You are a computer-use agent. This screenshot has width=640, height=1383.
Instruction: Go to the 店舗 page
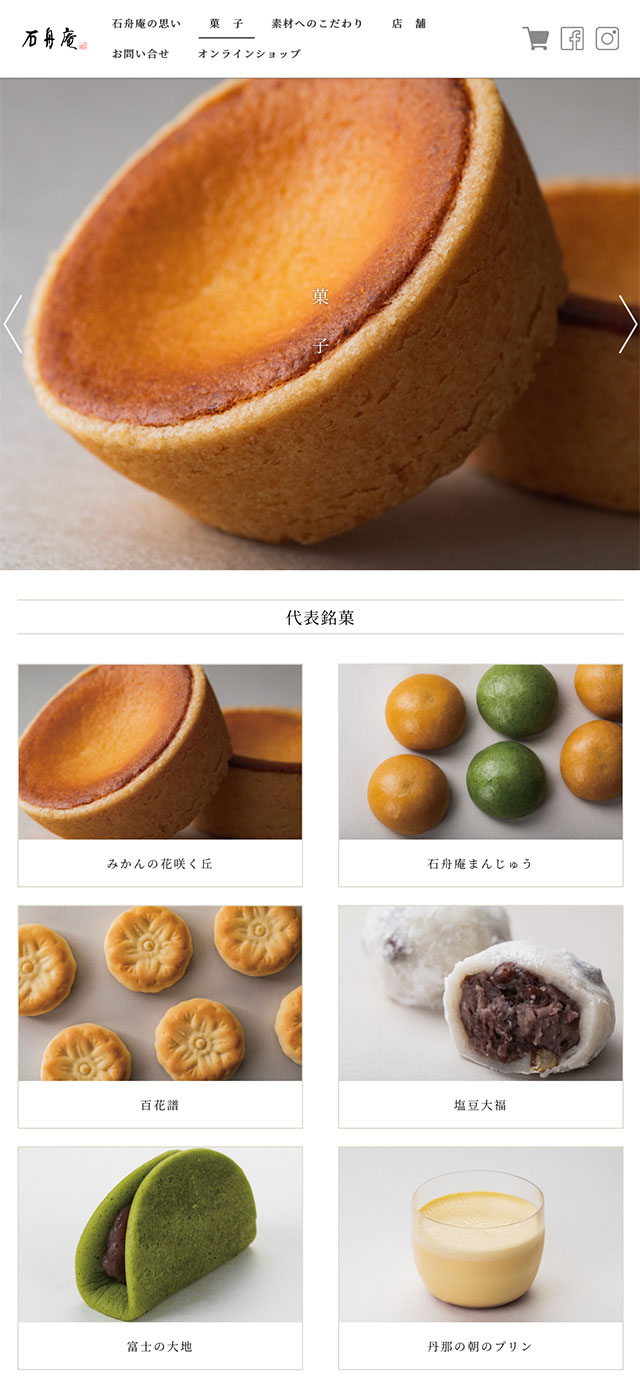click(x=409, y=23)
